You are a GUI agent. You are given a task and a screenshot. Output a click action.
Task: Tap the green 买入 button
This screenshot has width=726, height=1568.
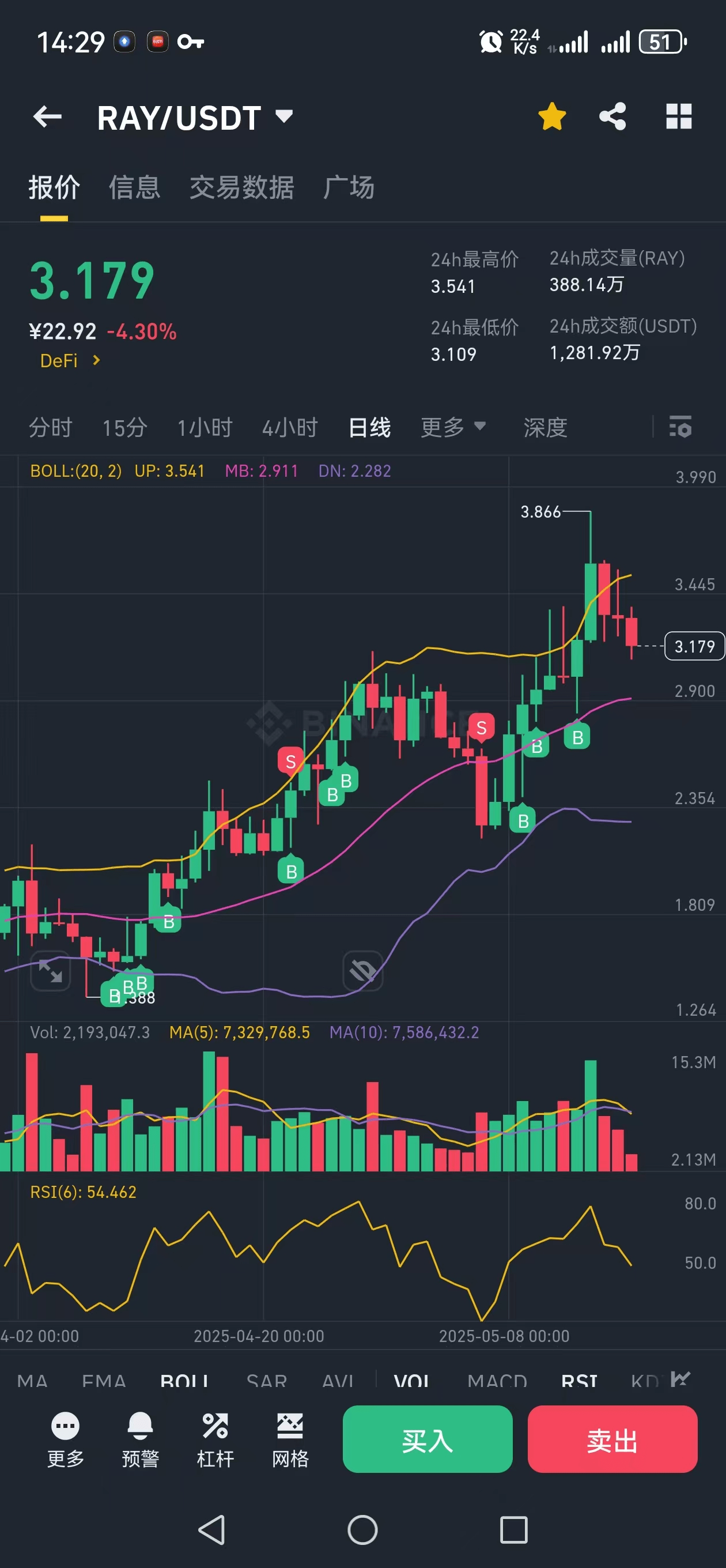click(427, 1439)
